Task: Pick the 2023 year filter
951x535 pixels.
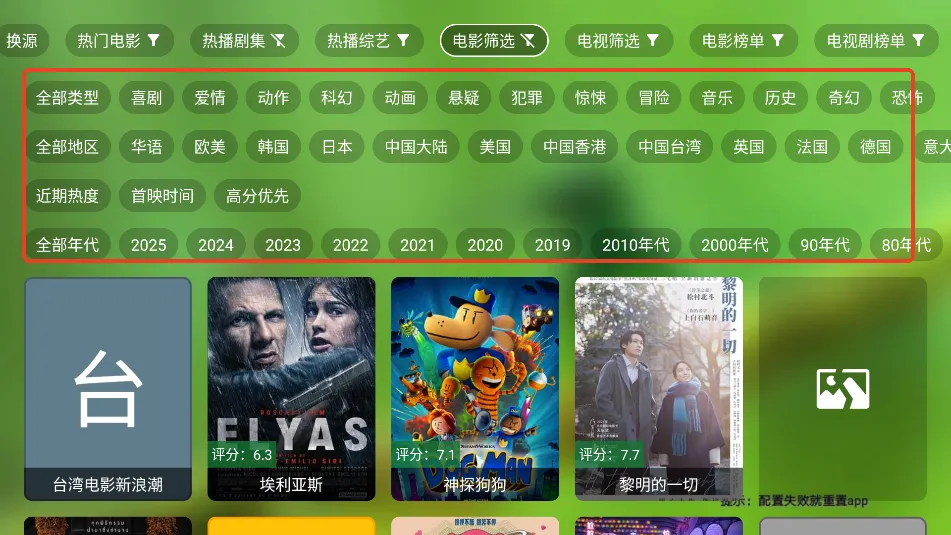Action: 283,245
